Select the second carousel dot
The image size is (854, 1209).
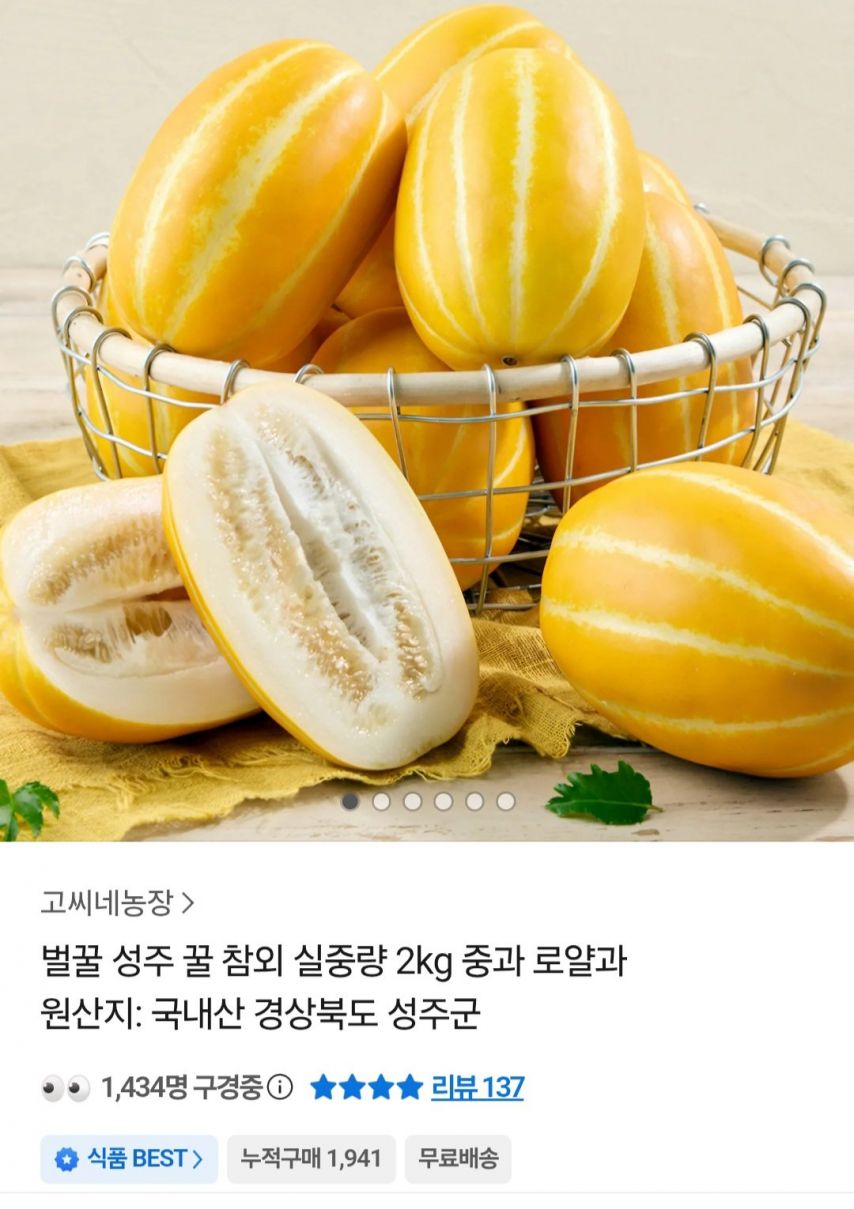(381, 800)
